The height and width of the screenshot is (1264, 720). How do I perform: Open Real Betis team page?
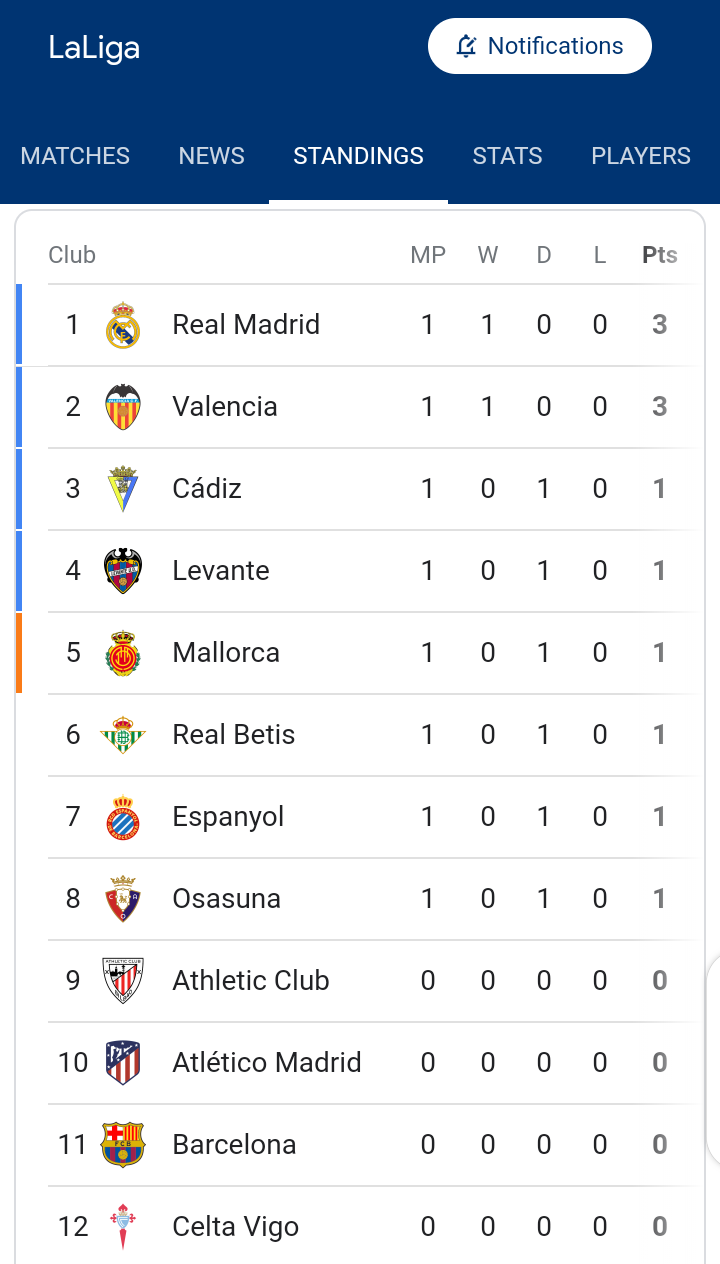(360, 735)
